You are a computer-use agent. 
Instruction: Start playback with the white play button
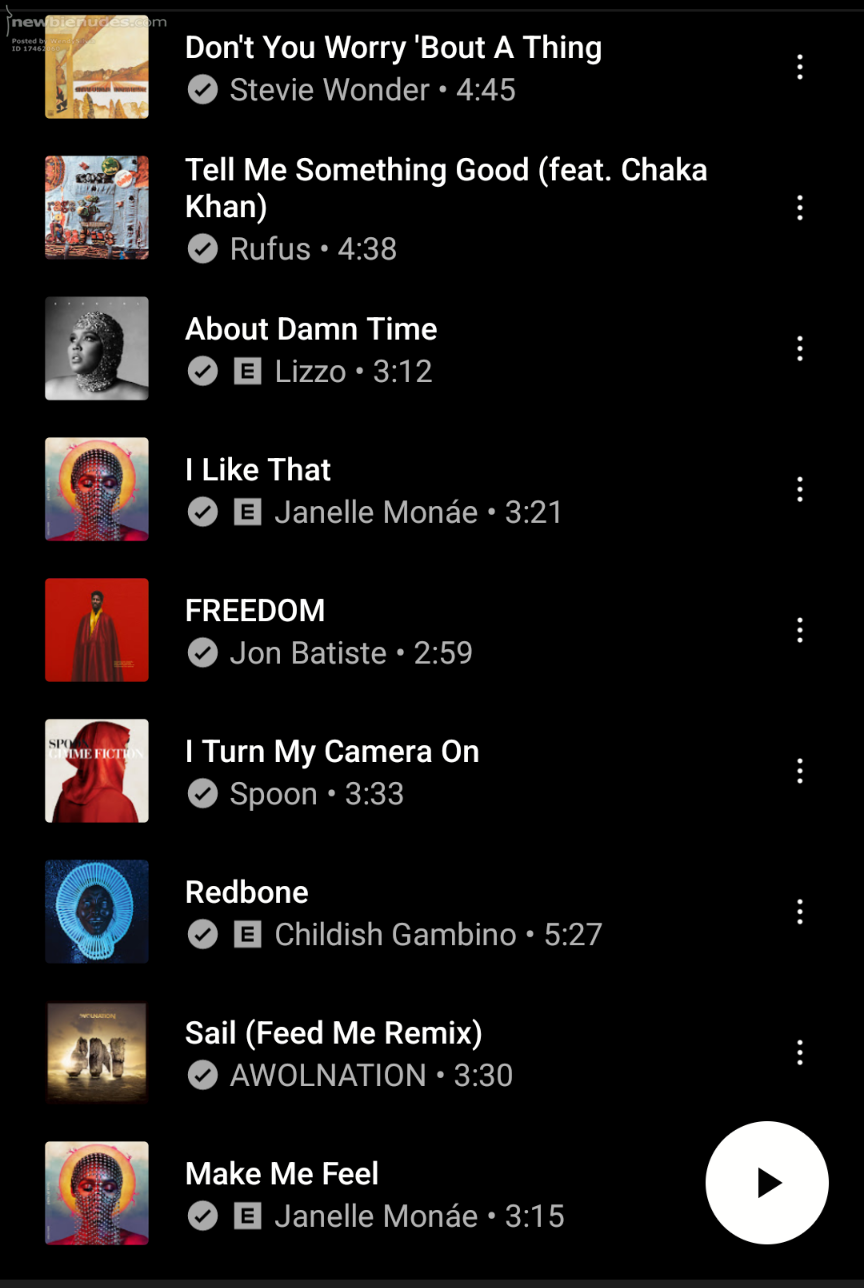click(x=767, y=1182)
